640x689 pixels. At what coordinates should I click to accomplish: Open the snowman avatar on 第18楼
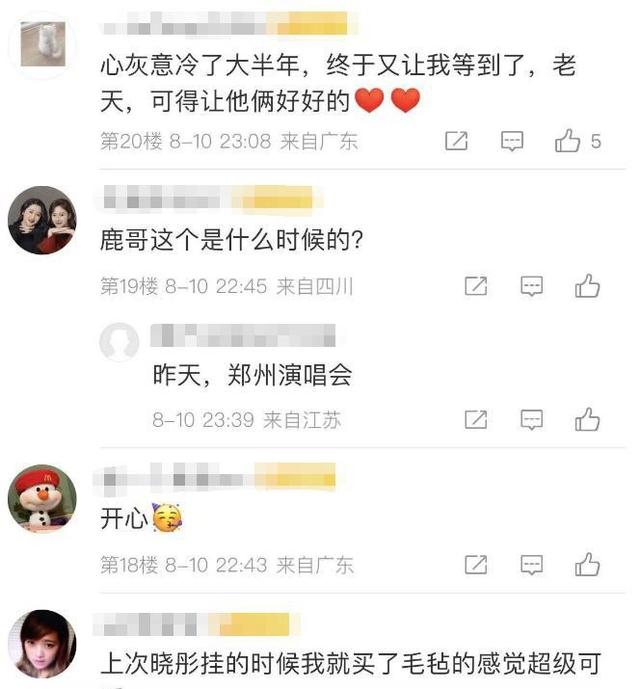pyautogui.click(x=42, y=498)
